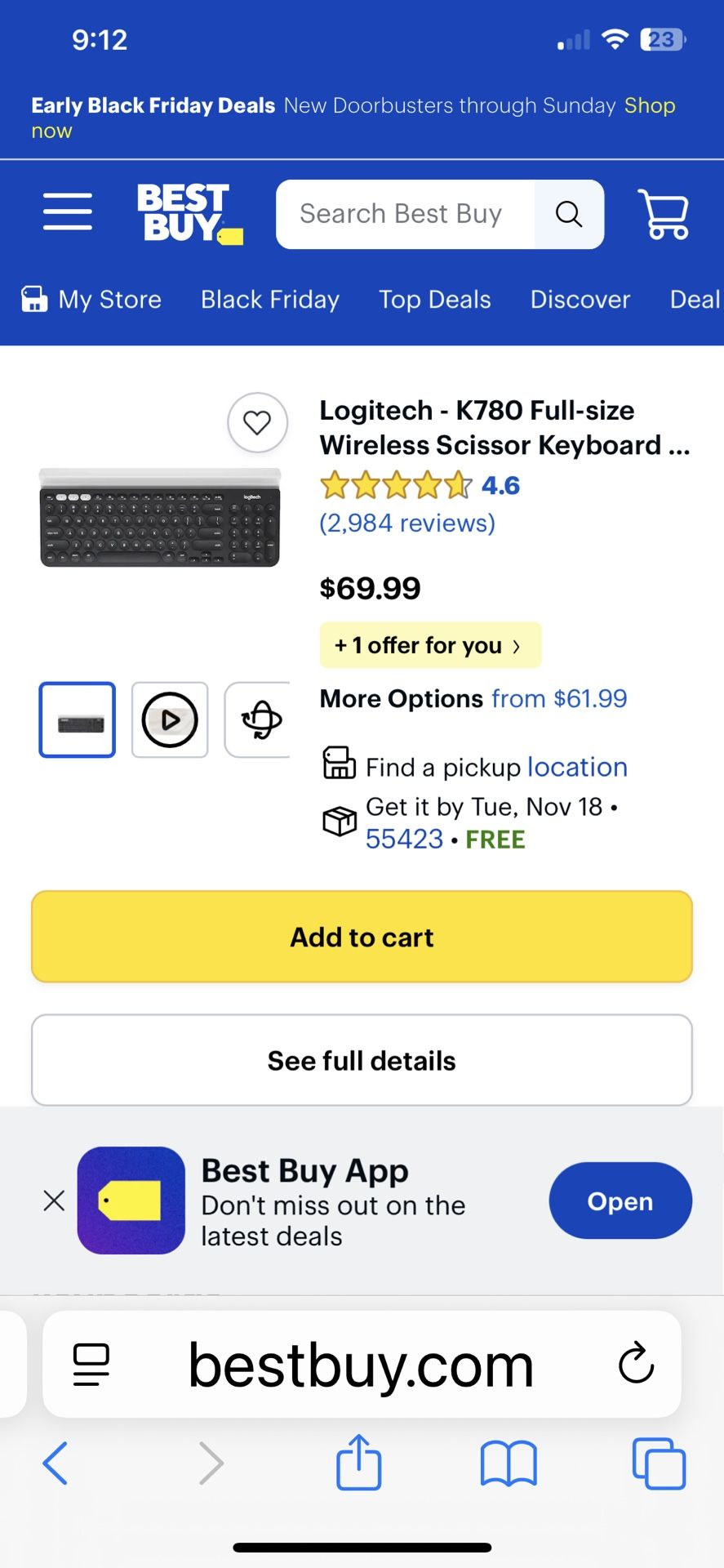724x1568 pixels.
Task: Open the Best Buy App icon
Action: click(130, 1200)
